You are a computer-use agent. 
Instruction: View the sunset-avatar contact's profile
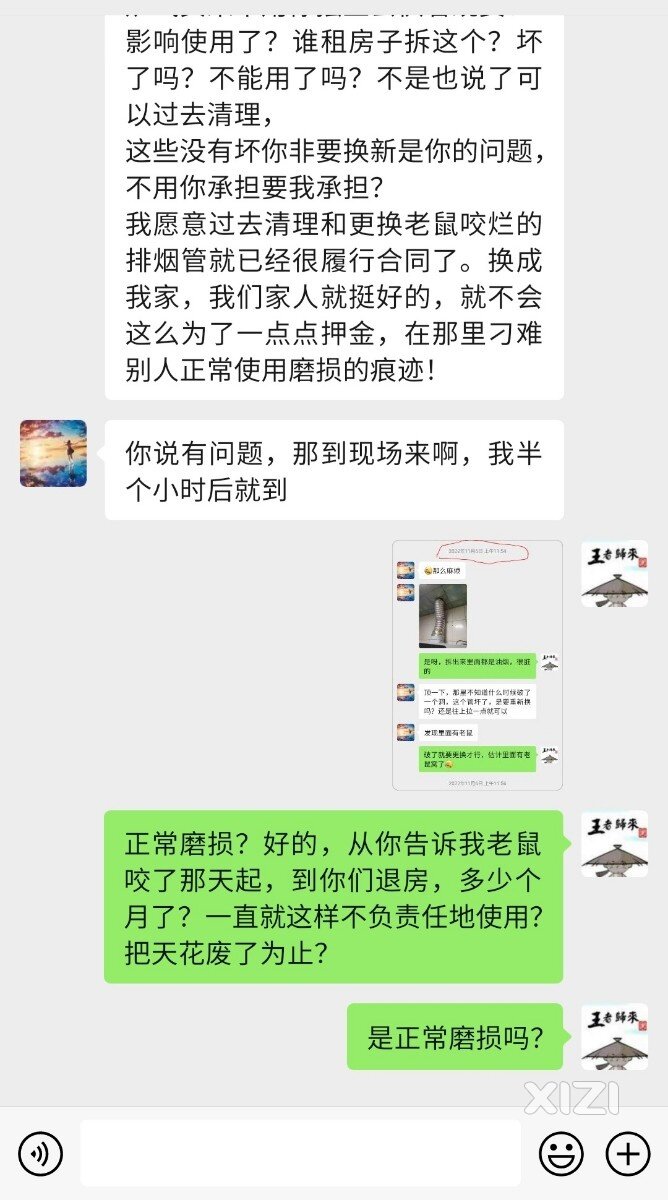coord(53,453)
